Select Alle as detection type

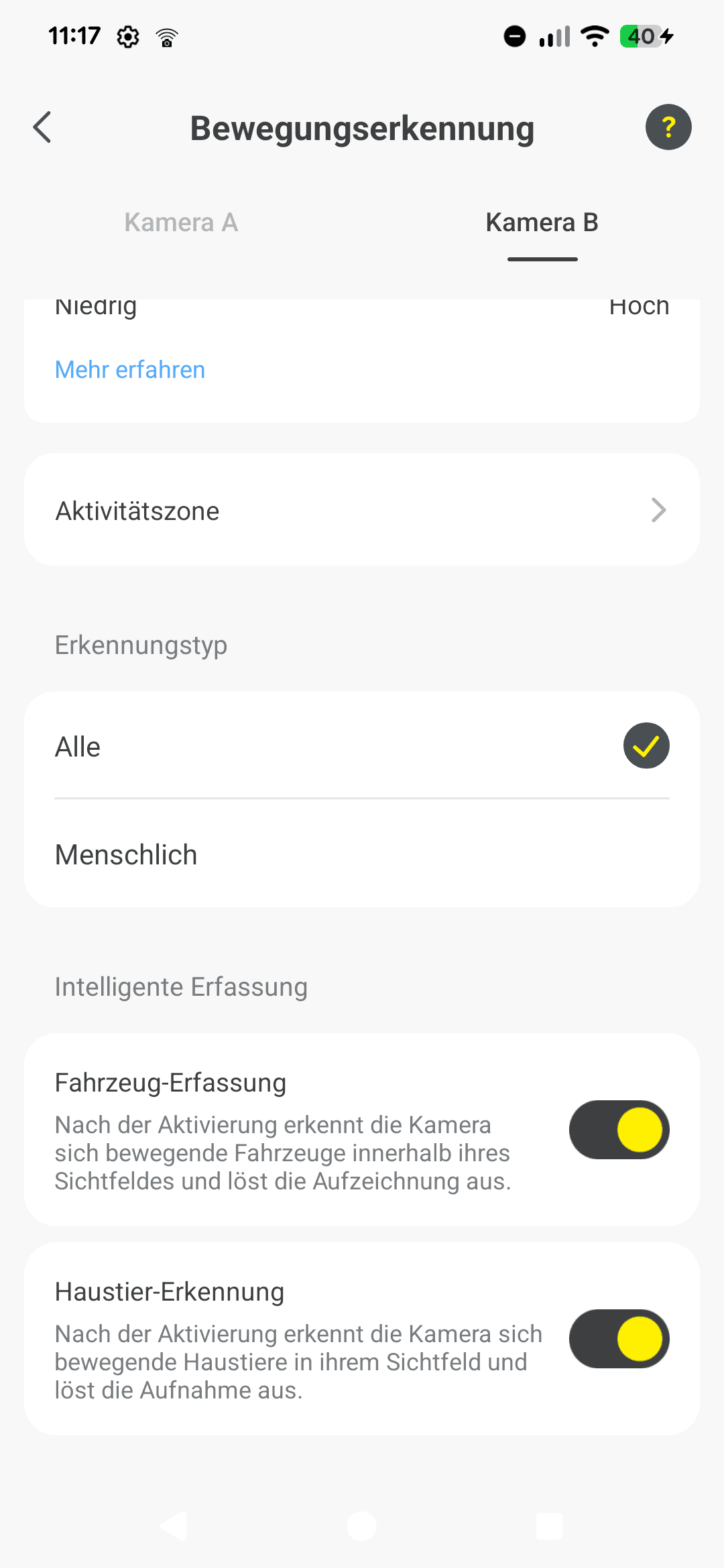362,746
